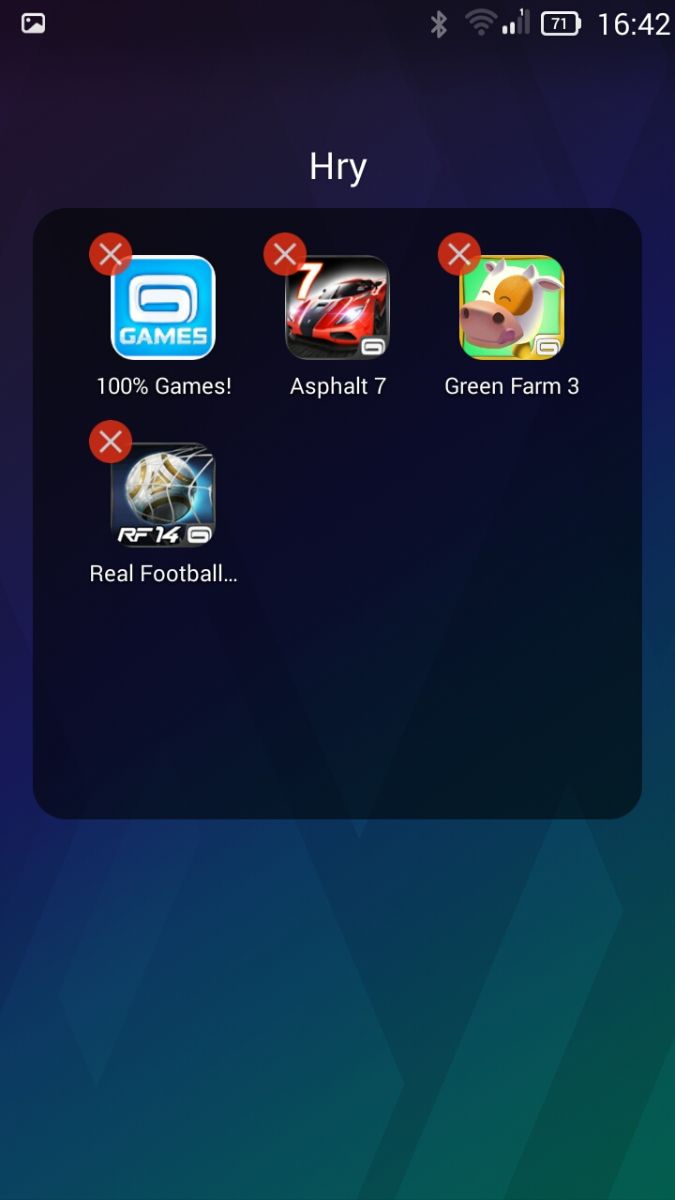Rename the Hry folder title
This screenshot has width=675, height=1200.
click(338, 167)
